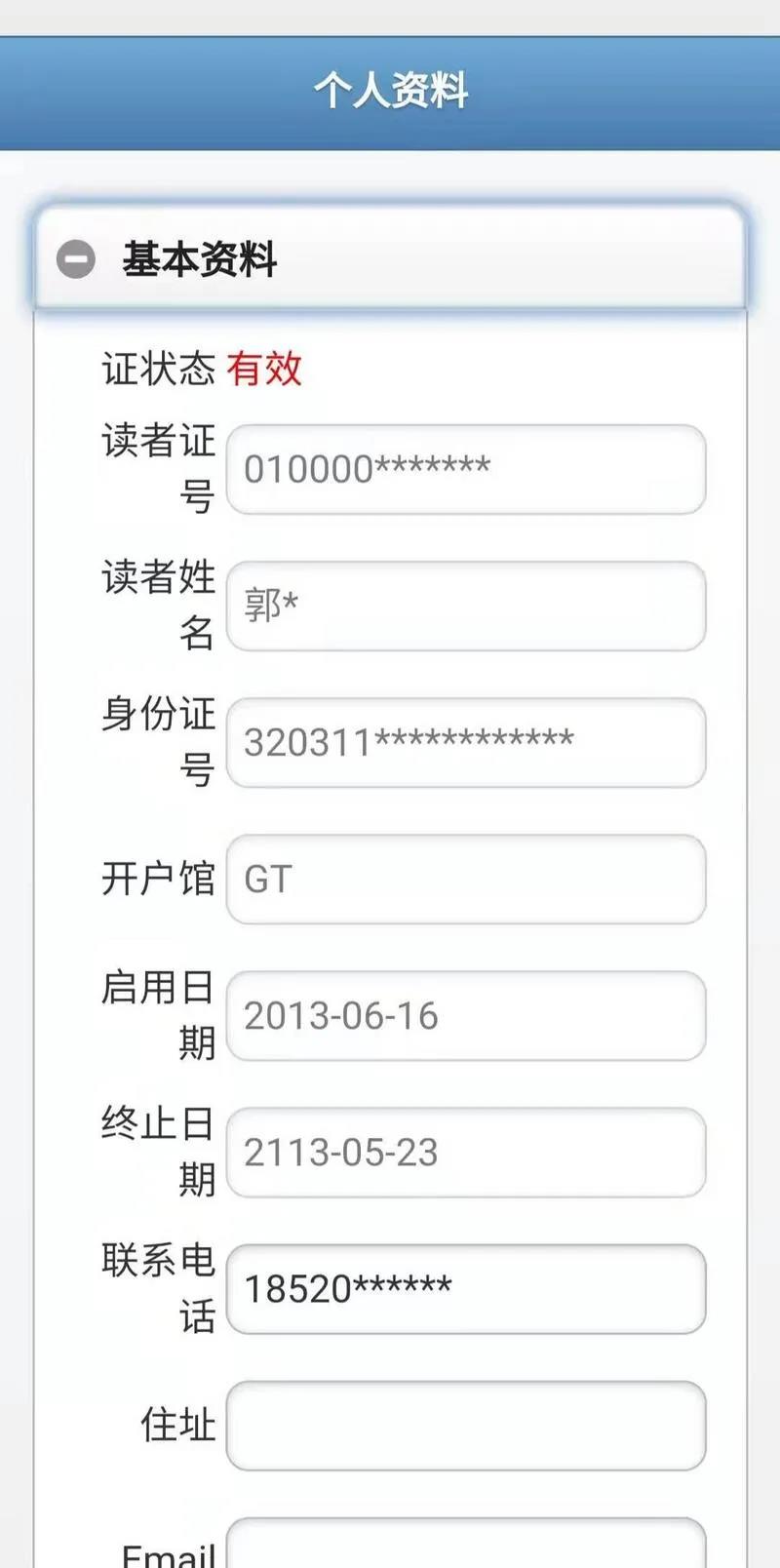Tap the empty 住址 field

point(465,1425)
